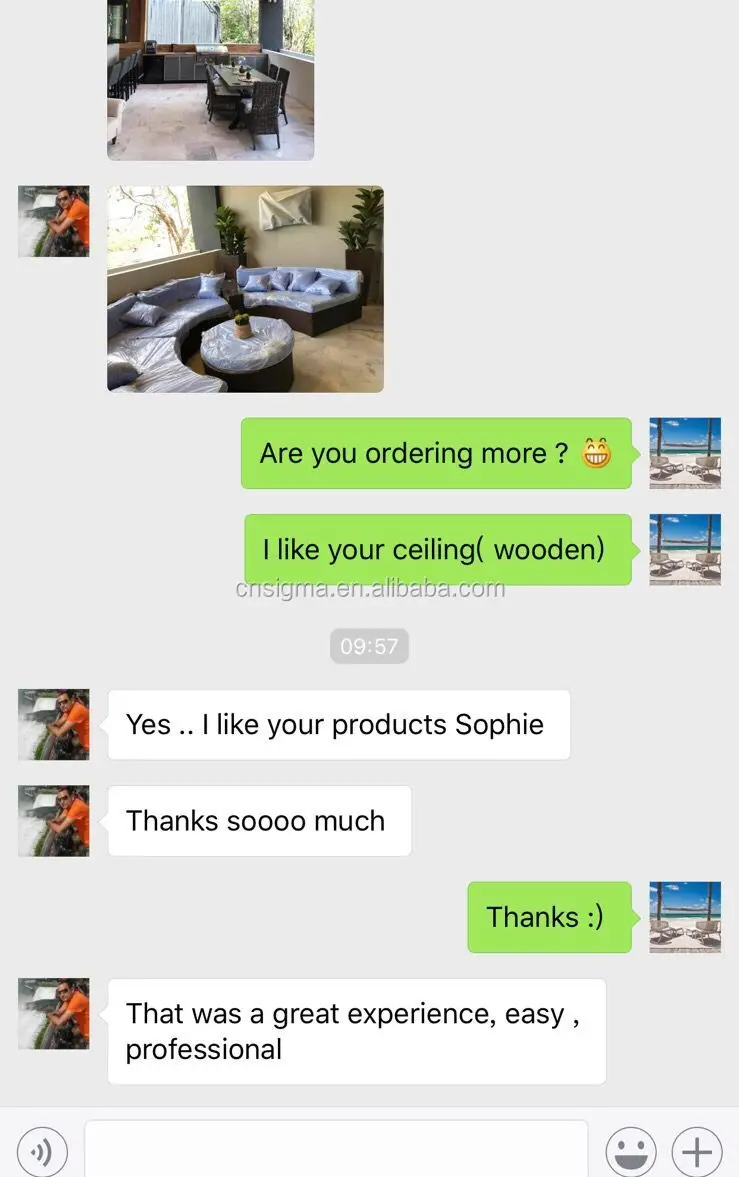Viewport: 739px width, 1177px height.
Task: Open the curved sofa photo message
Action: point(245,289)
